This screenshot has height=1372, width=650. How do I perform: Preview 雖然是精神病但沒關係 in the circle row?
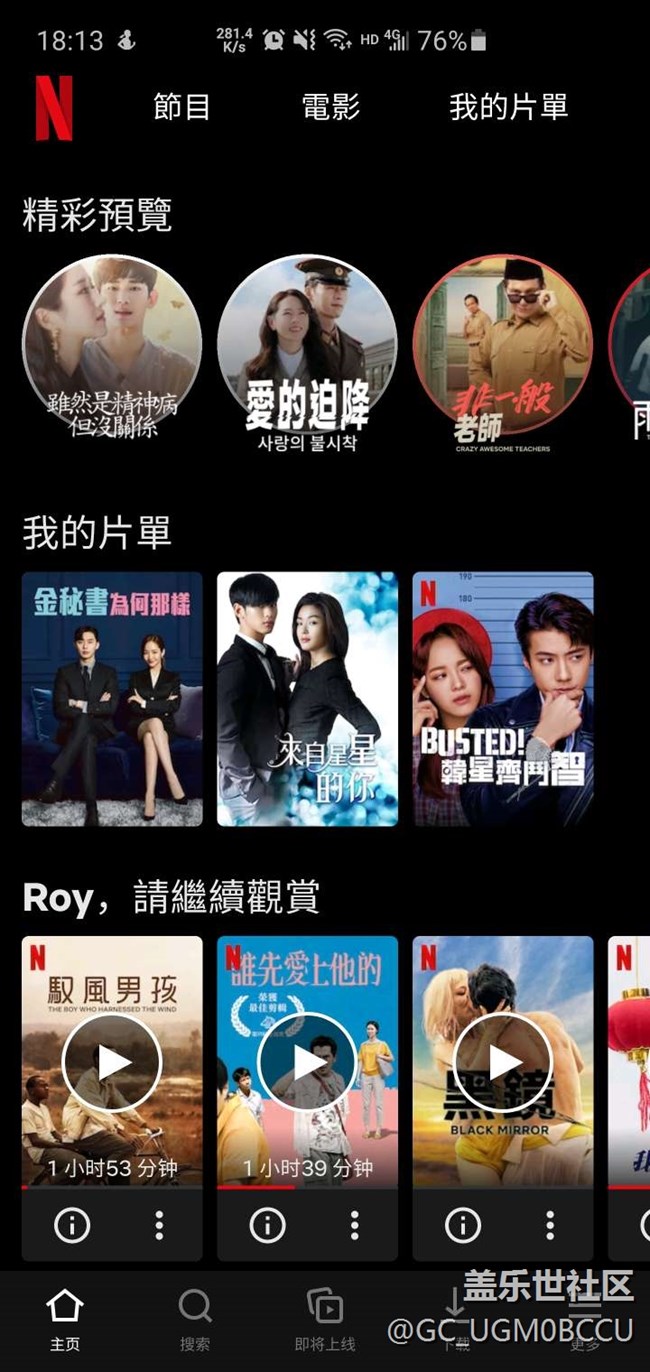click(112, 345)
